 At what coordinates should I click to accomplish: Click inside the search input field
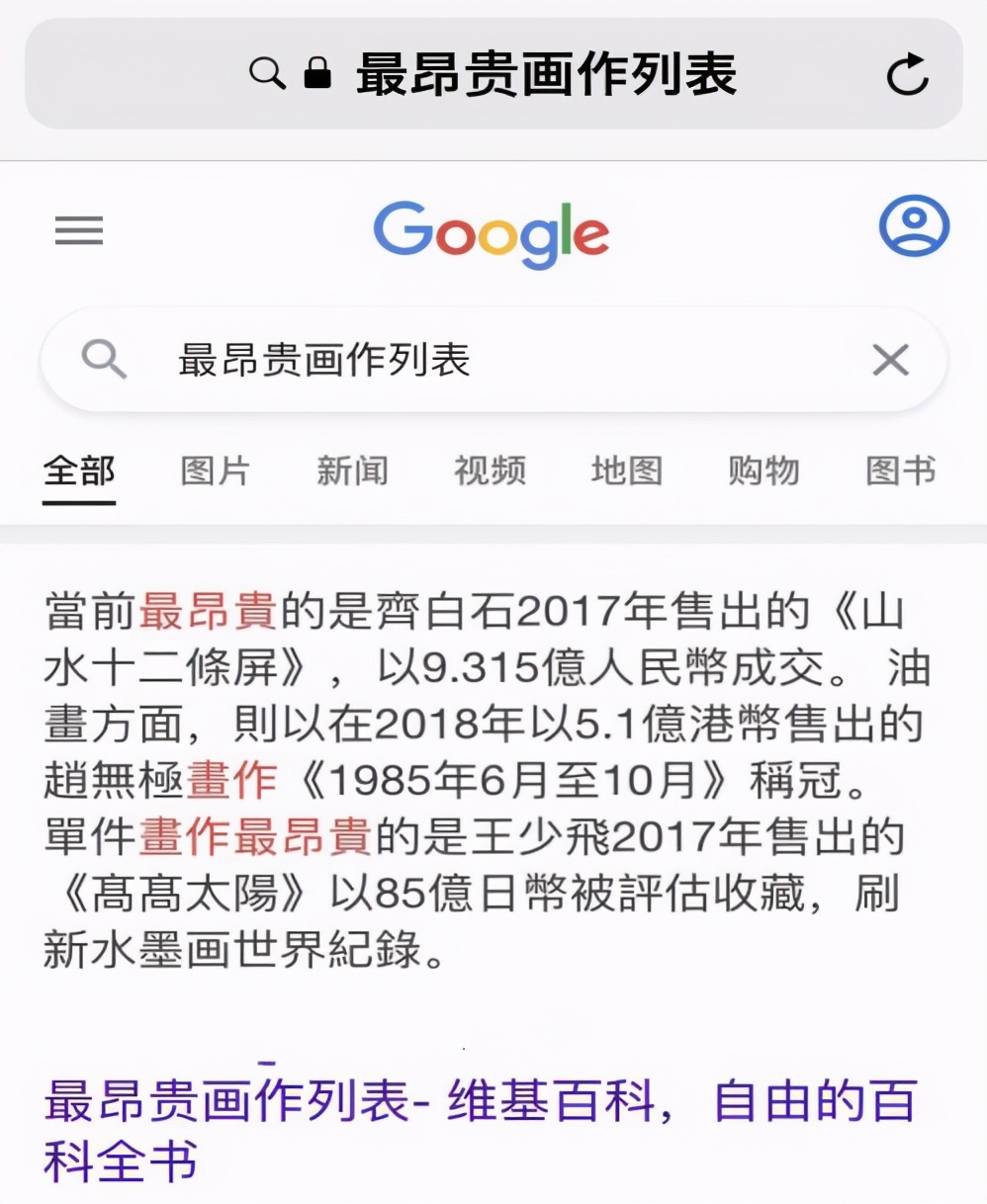pos(396,360)
